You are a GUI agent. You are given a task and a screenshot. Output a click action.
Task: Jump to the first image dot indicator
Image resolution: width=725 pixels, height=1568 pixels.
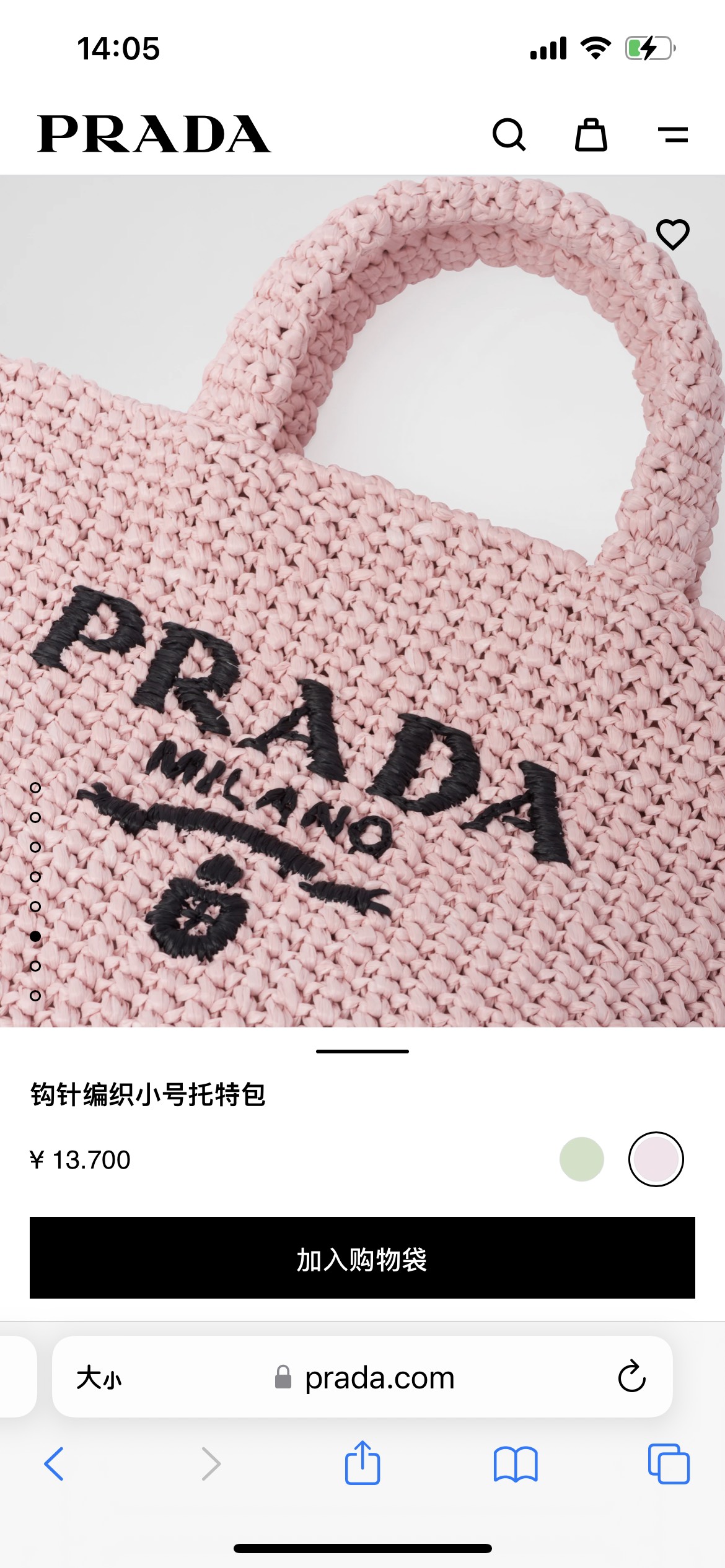tap(35, 788)
